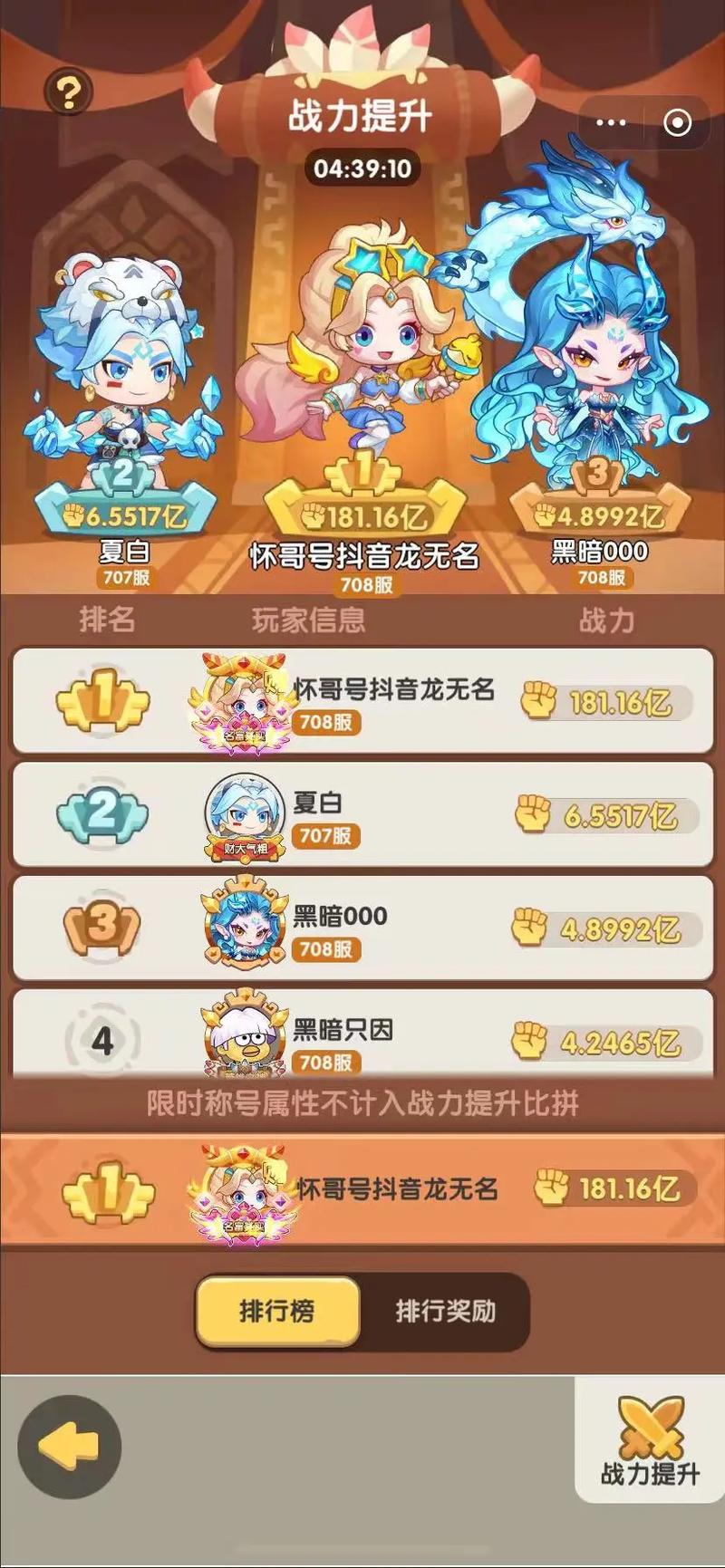The height and width of the screenshot is (1568, 725).
Task: Close the mini program via circle icon
Action: tap(677, 123)
